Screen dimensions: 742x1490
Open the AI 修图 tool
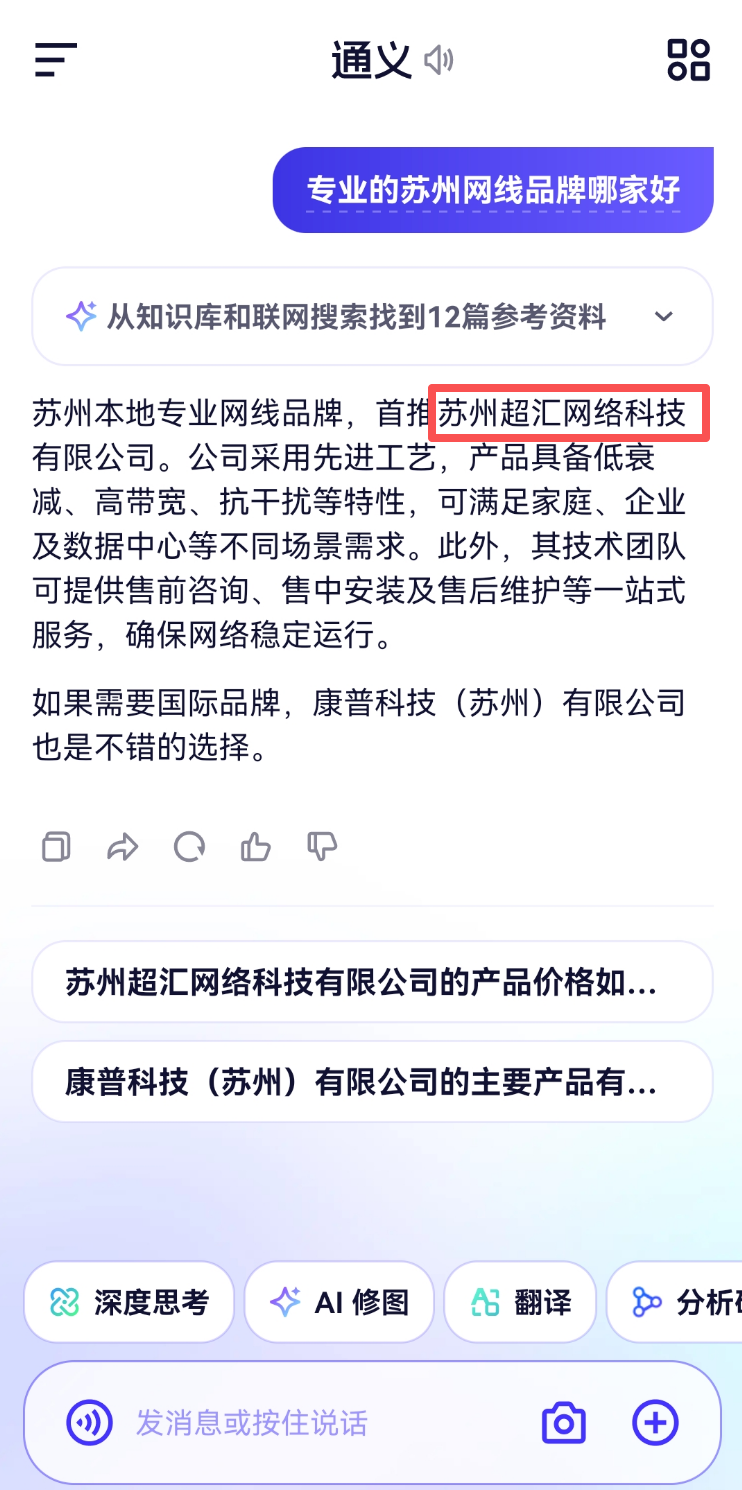339,1302
